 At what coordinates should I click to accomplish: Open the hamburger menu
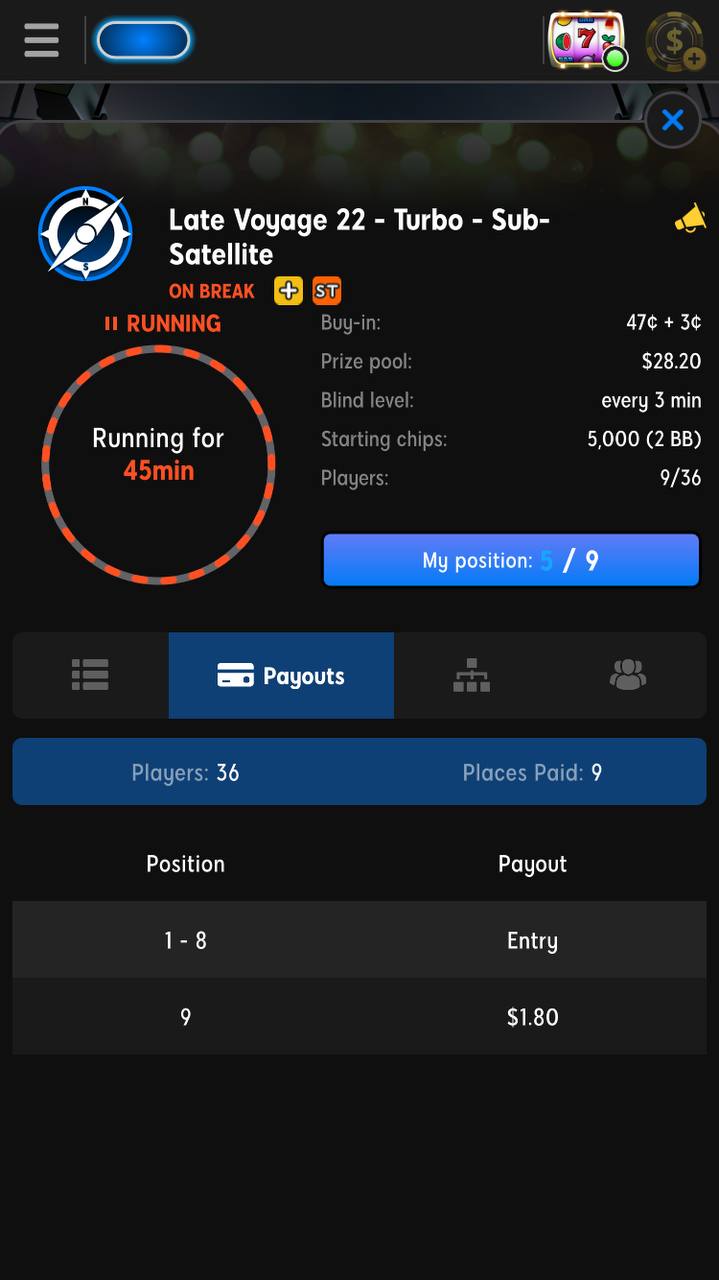click(x=41, y=40)
